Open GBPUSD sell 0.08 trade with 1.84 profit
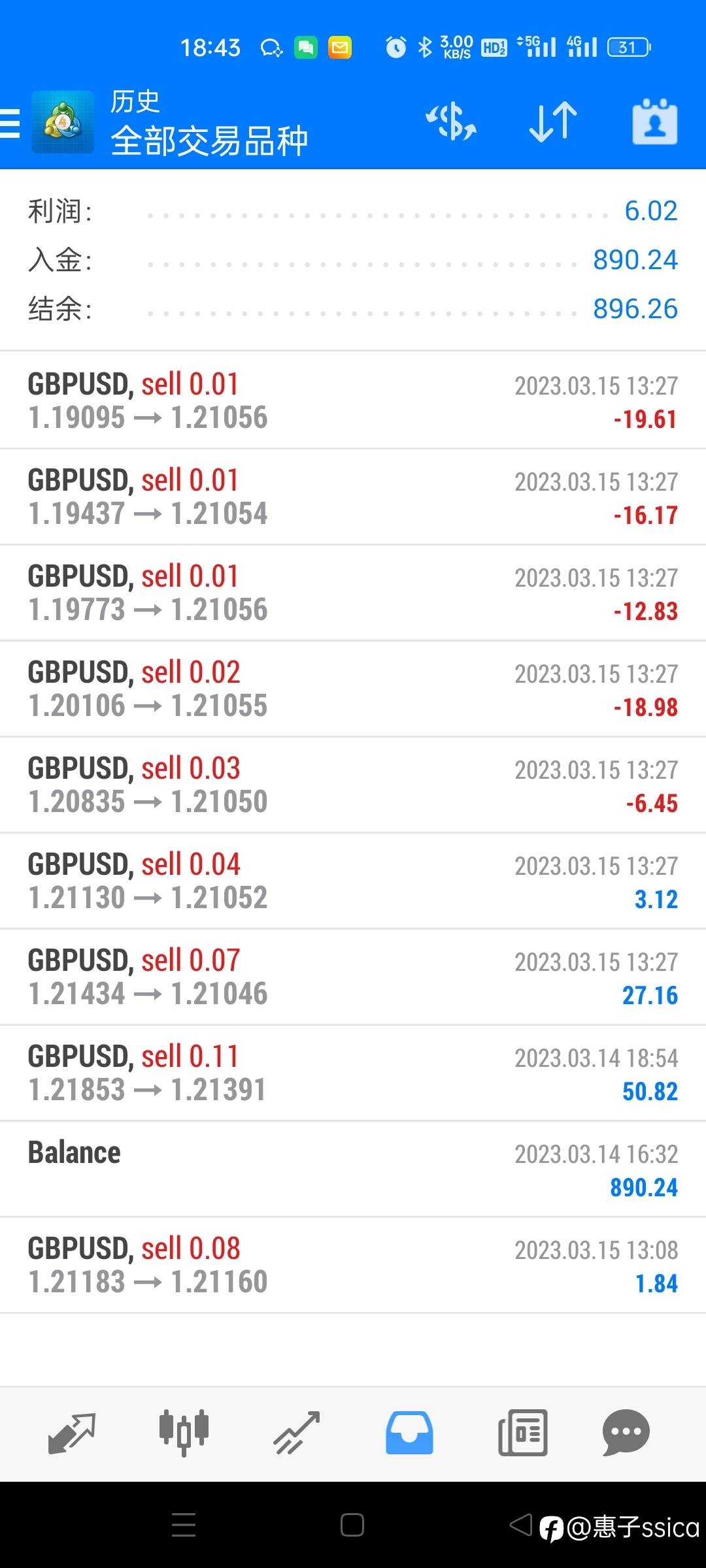706x1568 pixels. (x=353, y=1265)
